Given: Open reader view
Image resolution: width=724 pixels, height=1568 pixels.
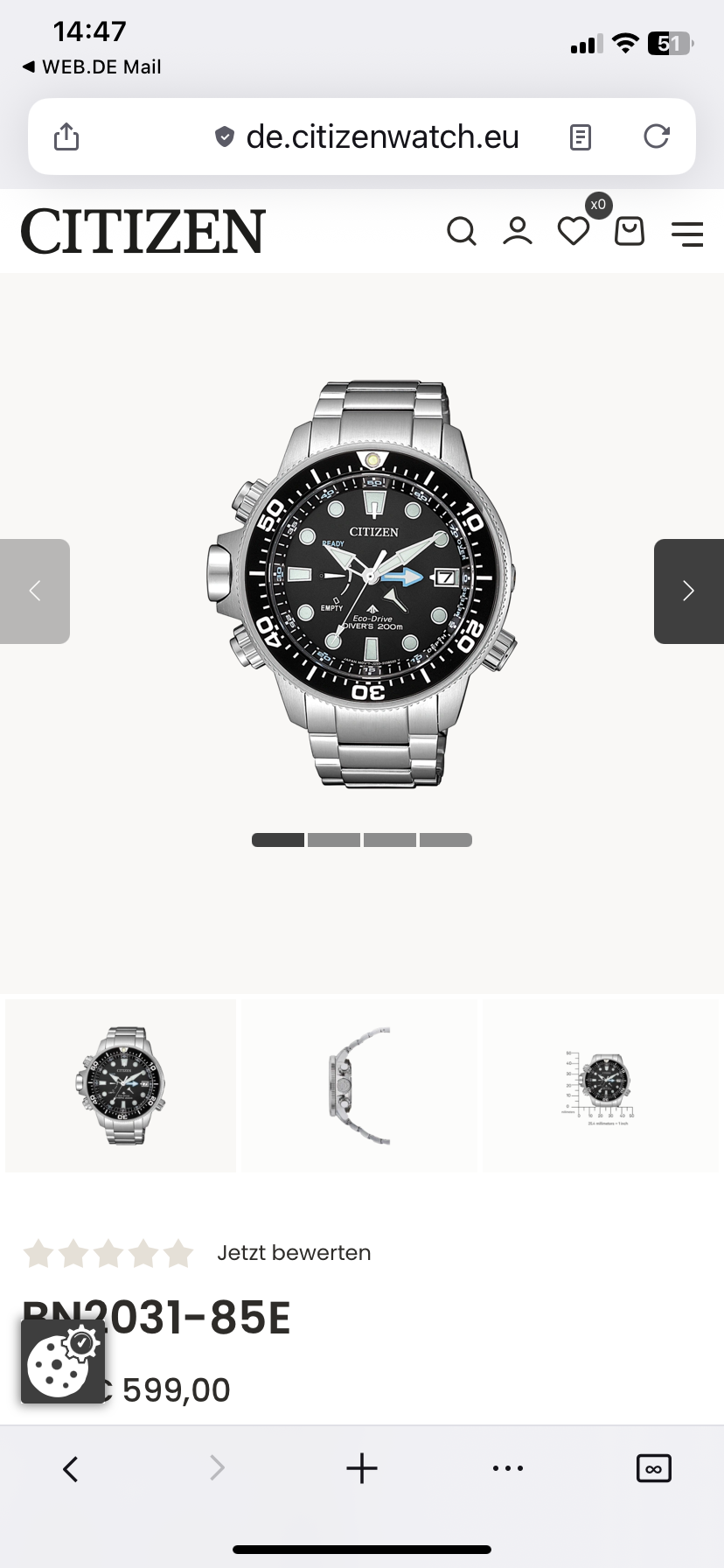Looking at the screenshot, I should click(581, 137).
